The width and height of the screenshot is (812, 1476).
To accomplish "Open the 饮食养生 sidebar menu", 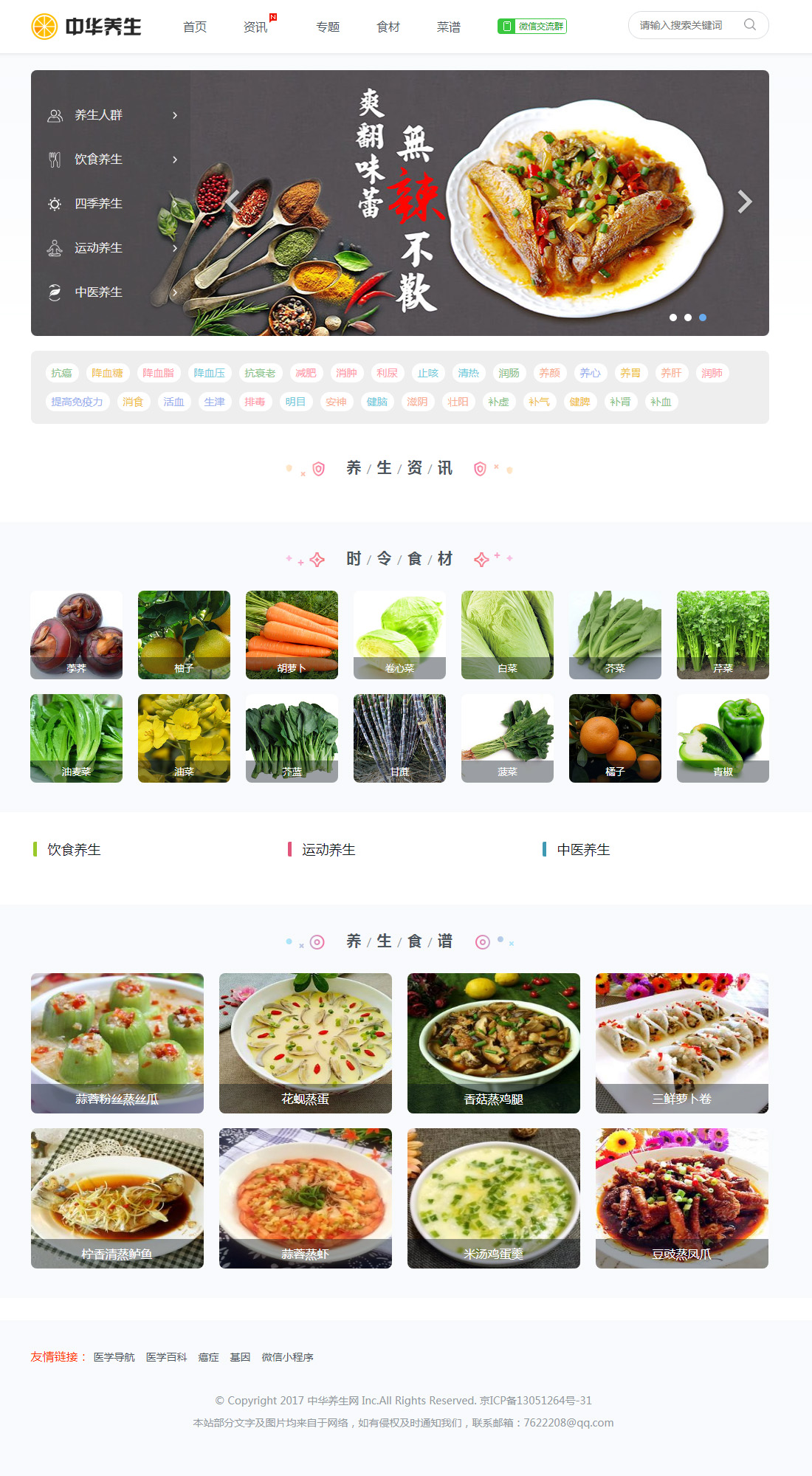I will pyautogui.click(x=111, y=159).
